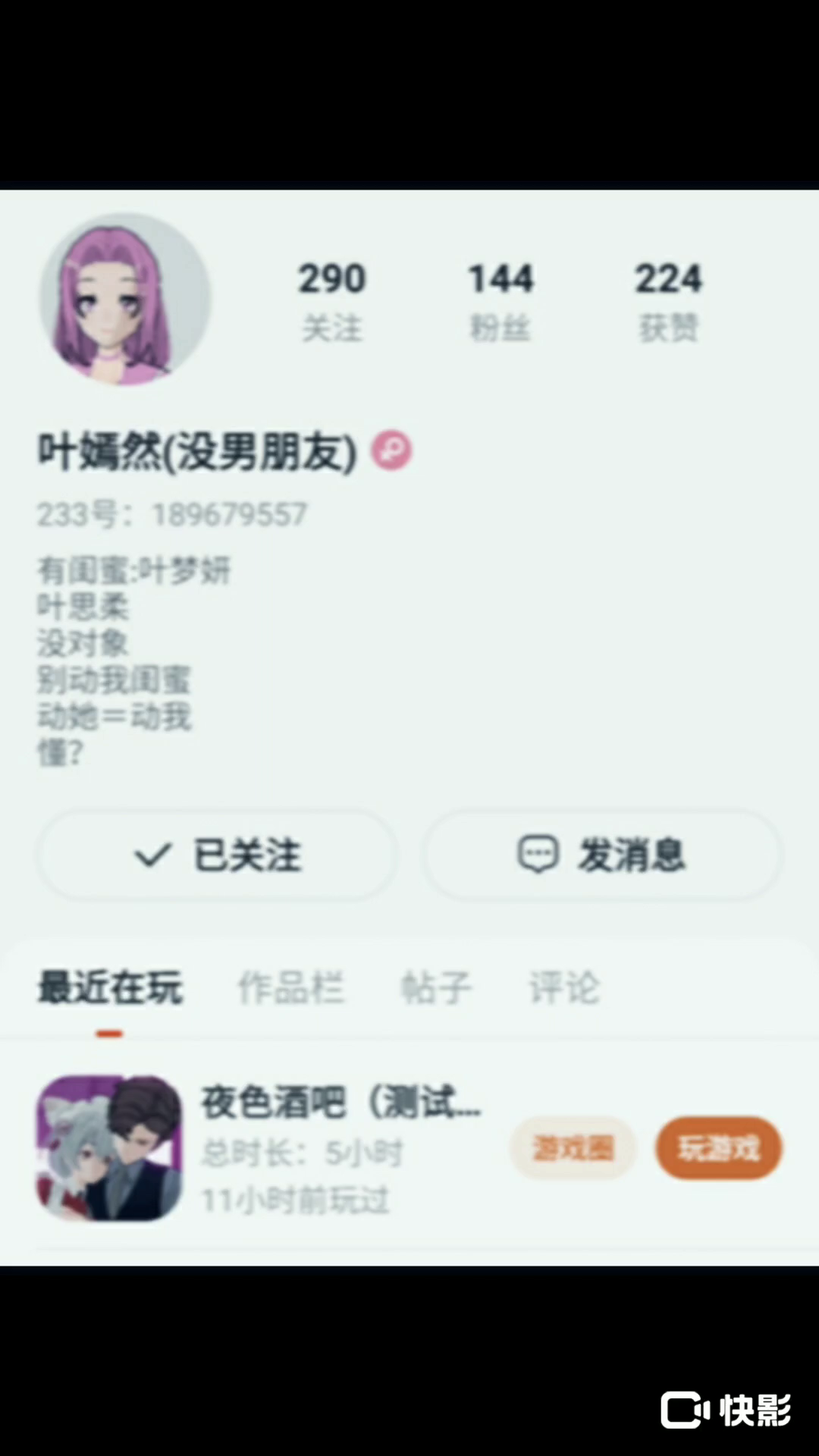The width and height of the screenshot is (819, 1456).
Task: Open 游戏圈 for 夜色酒吧
Action: (573, 1148)
